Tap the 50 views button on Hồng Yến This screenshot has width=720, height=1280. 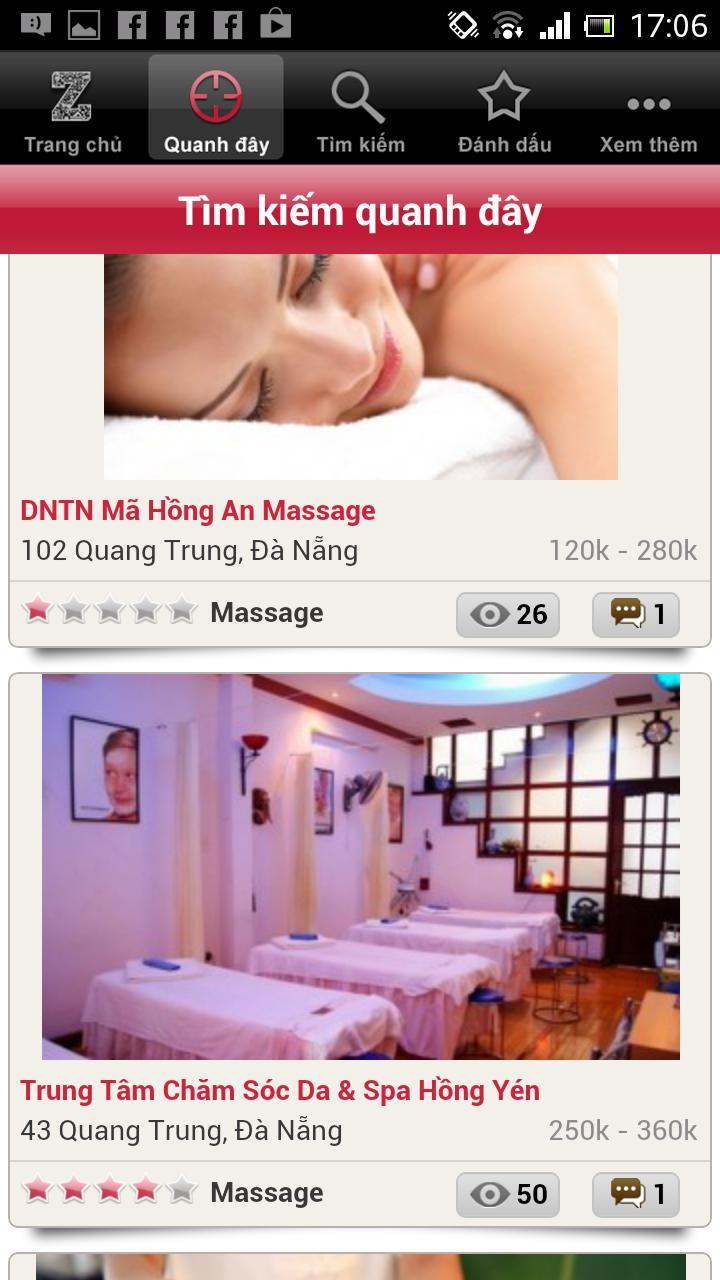[507, 1194]
